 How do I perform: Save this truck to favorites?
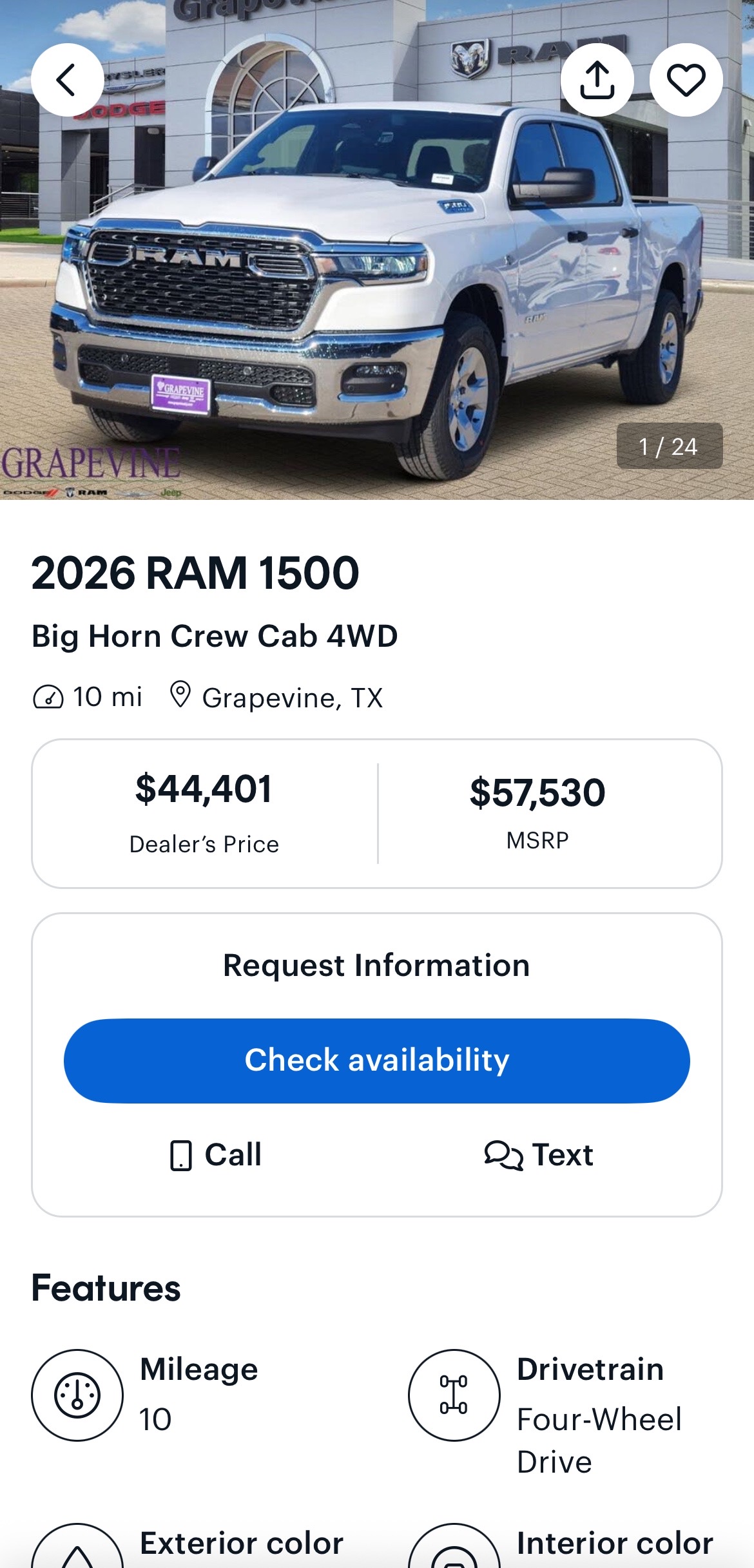point(686,80)
